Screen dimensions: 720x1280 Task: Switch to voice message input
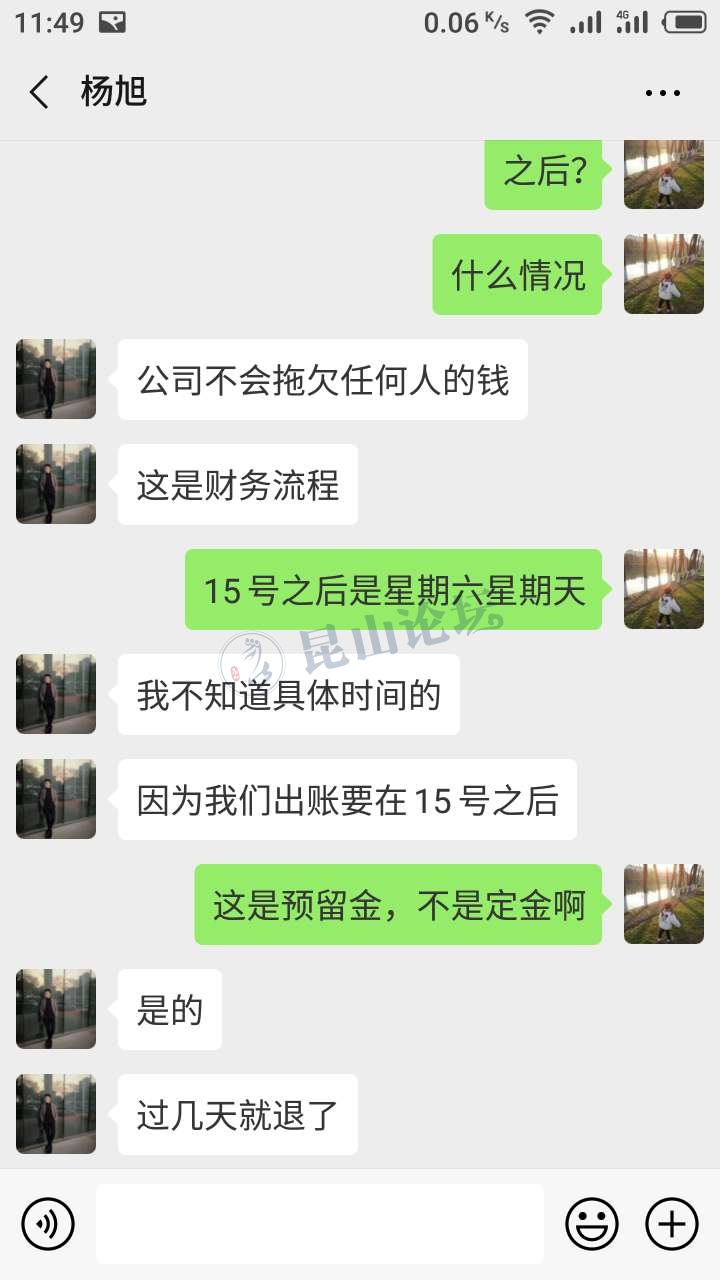48,1223
